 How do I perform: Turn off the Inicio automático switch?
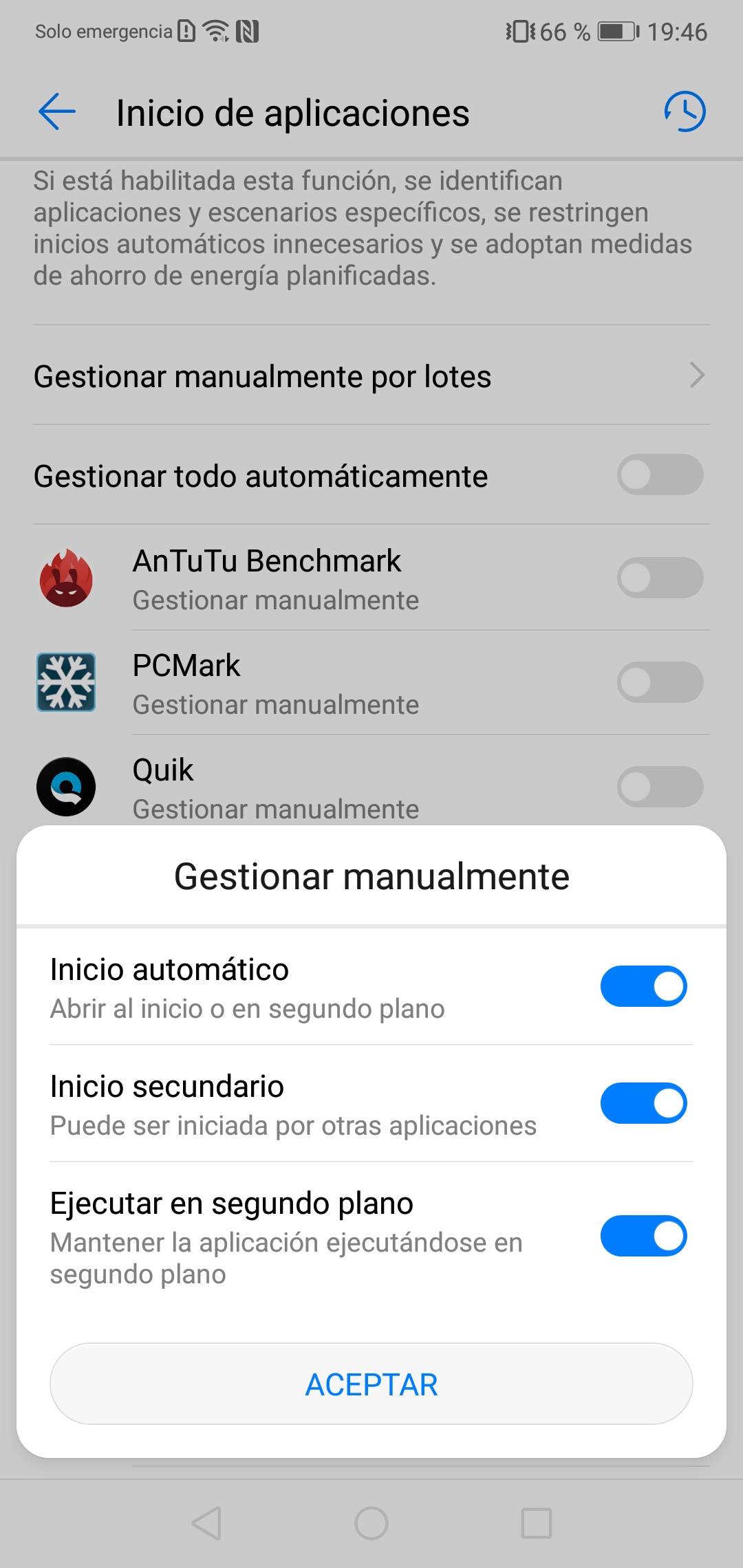pos(643,986)
